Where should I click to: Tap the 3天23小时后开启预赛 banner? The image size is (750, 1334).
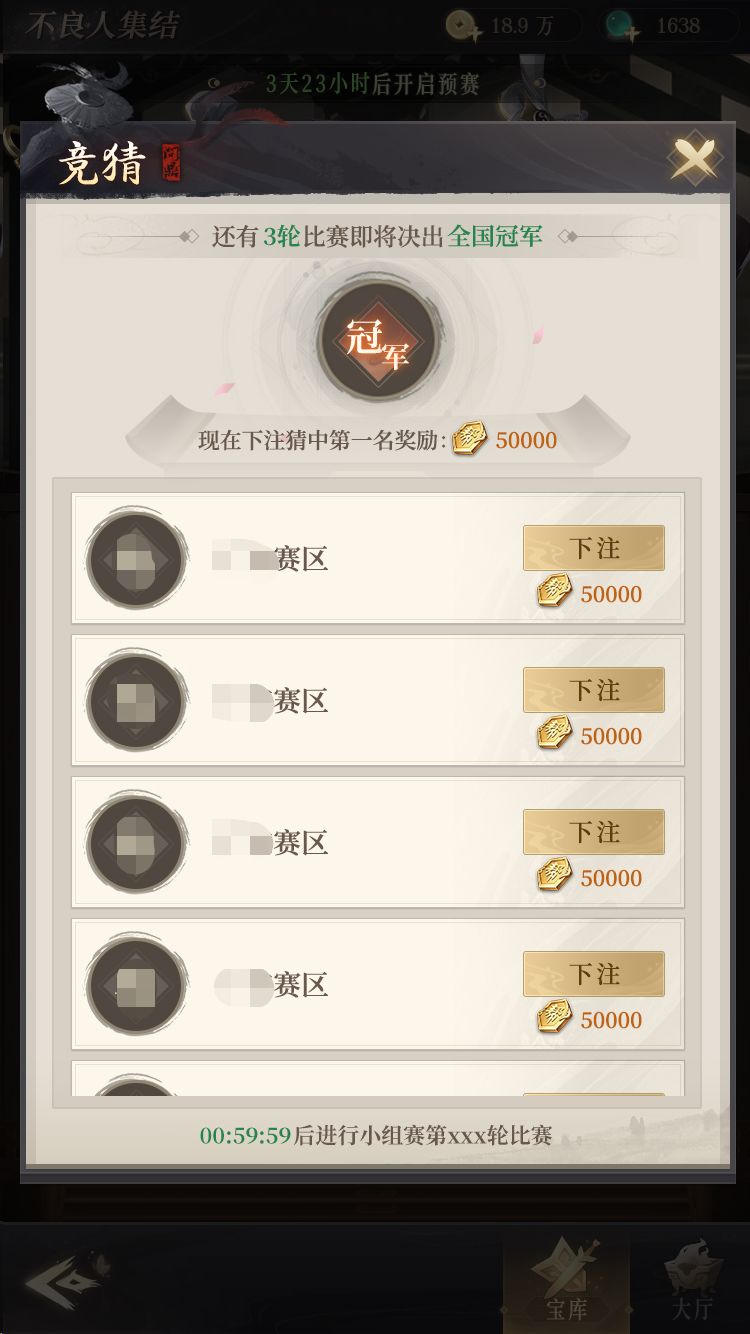[x=375, y=85]
